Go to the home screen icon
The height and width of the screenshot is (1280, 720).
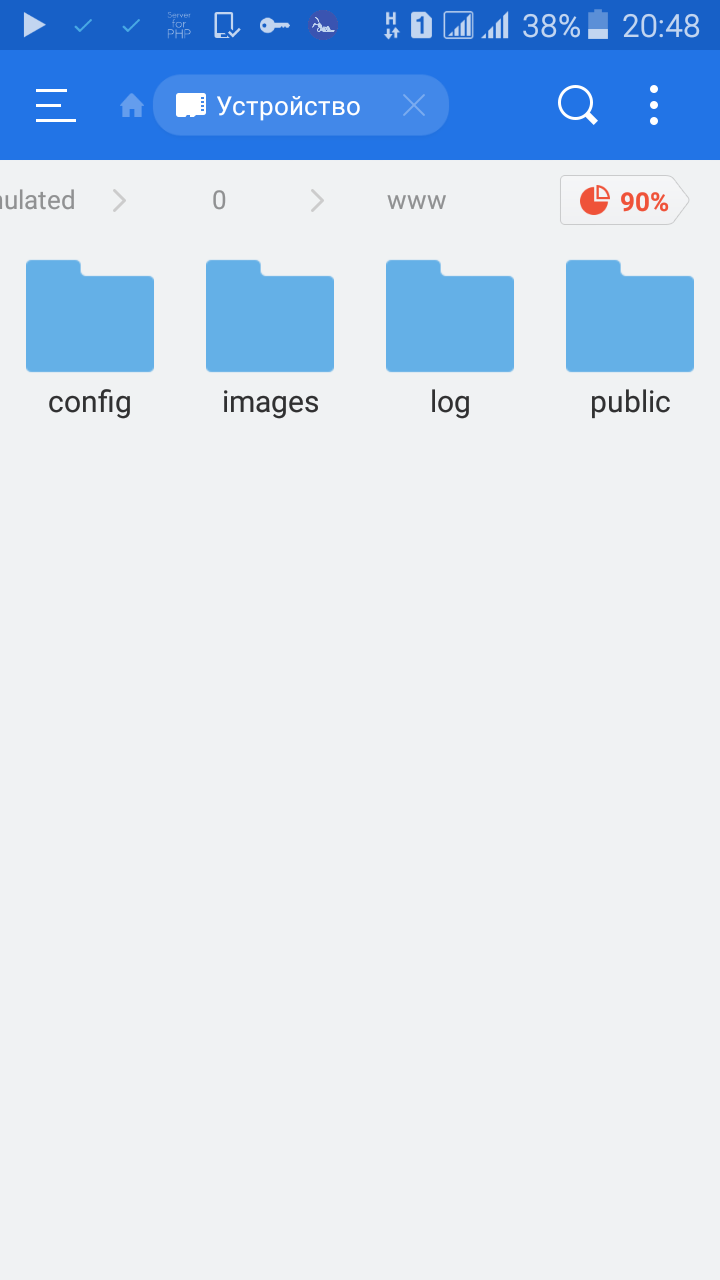point(132,105)
